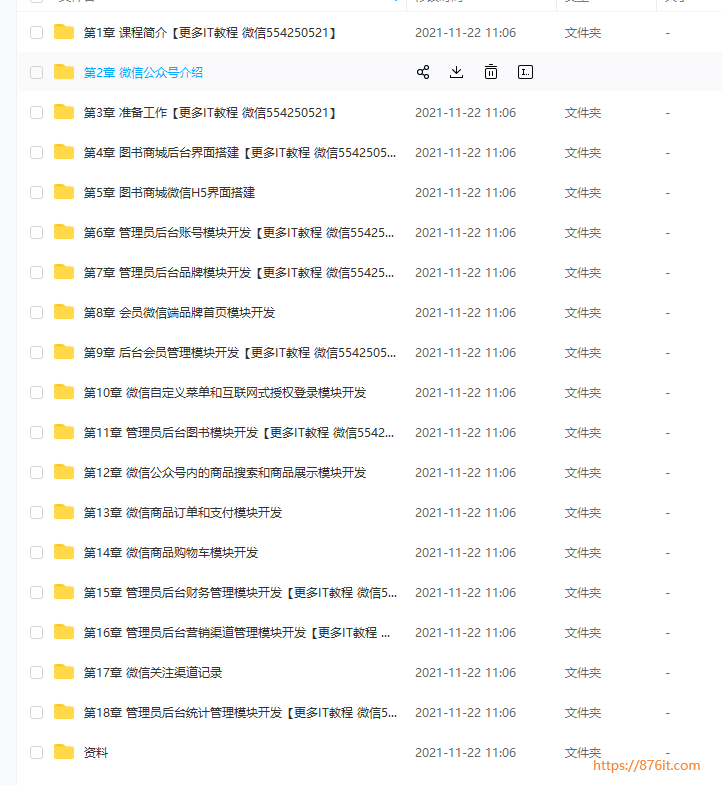This screenshot has width=722, height=785.
Task: Open the 第1章 课程简介 folder
Action: click(x=210, y=32)
